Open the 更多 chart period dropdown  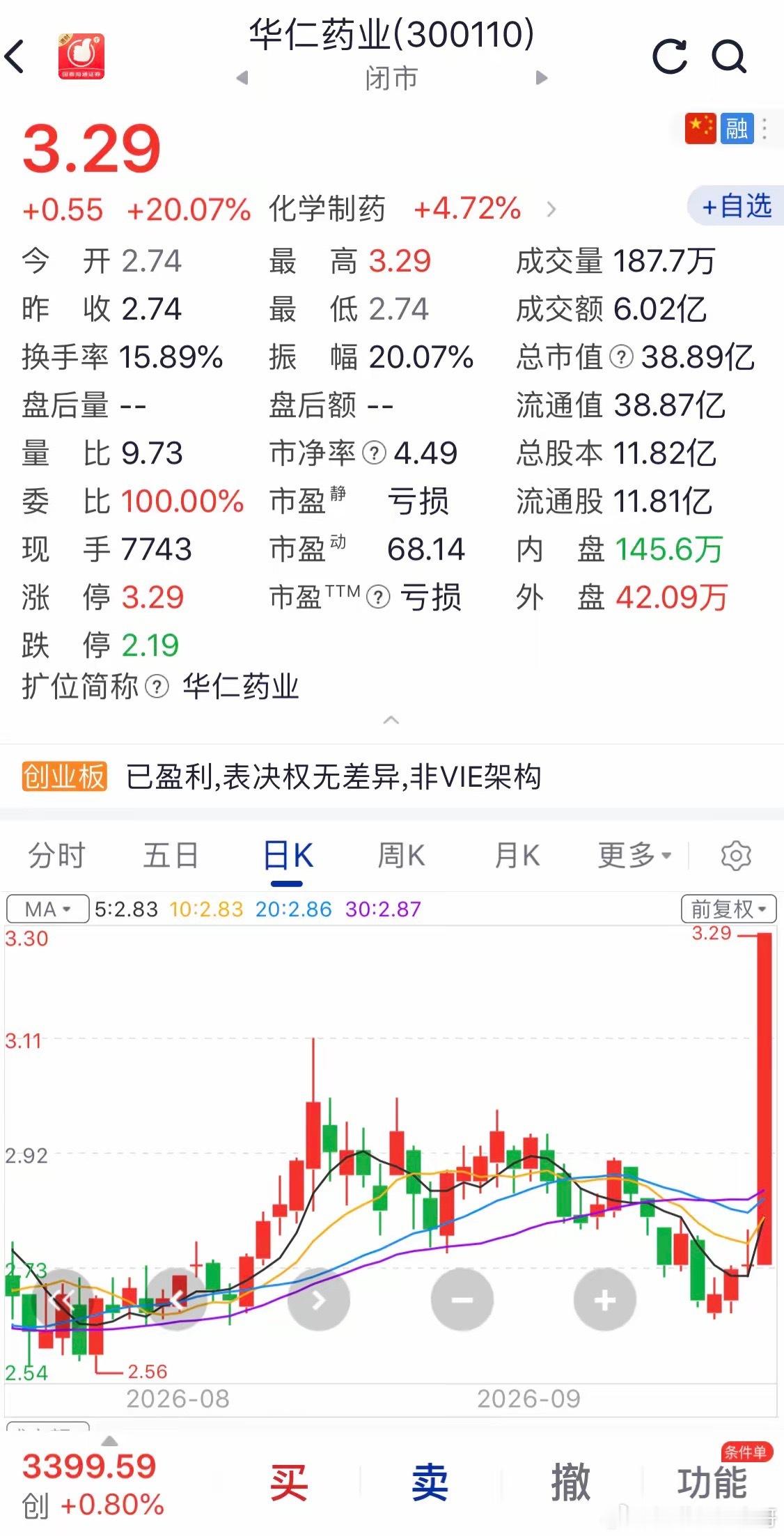point(634,855)
